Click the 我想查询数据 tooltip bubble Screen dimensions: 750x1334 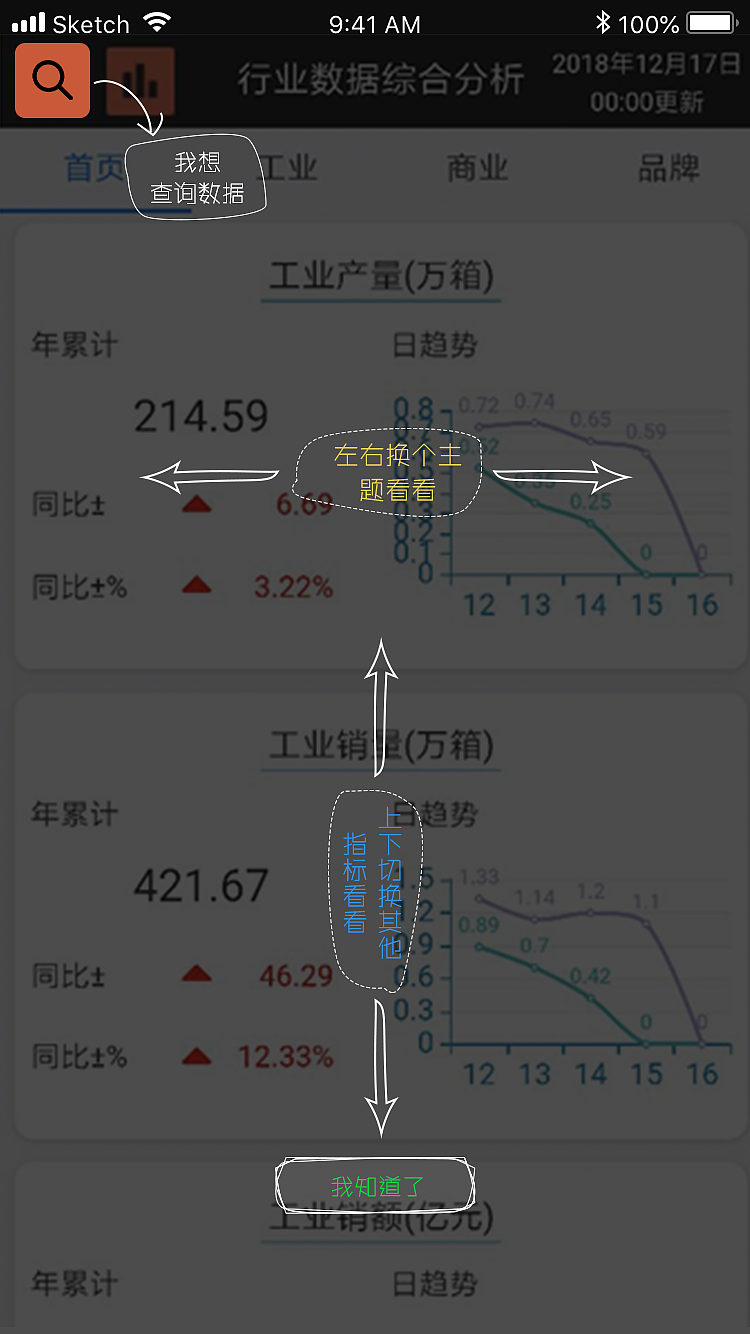pyautogui.click(x=197, y=175)
